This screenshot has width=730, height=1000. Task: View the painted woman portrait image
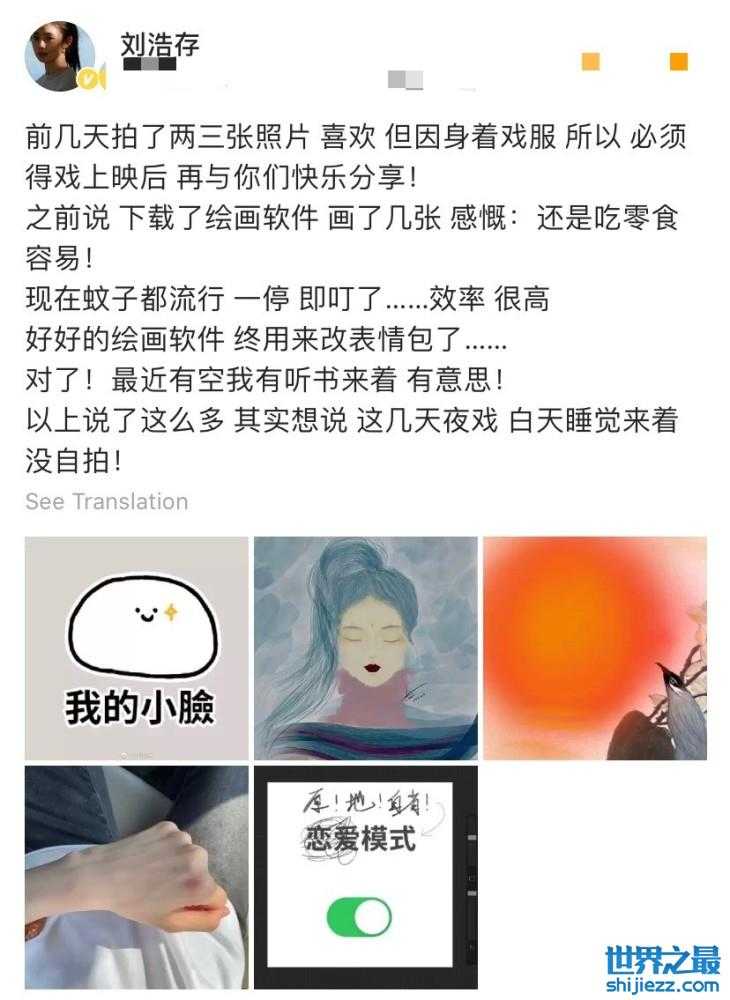(365, 648)
